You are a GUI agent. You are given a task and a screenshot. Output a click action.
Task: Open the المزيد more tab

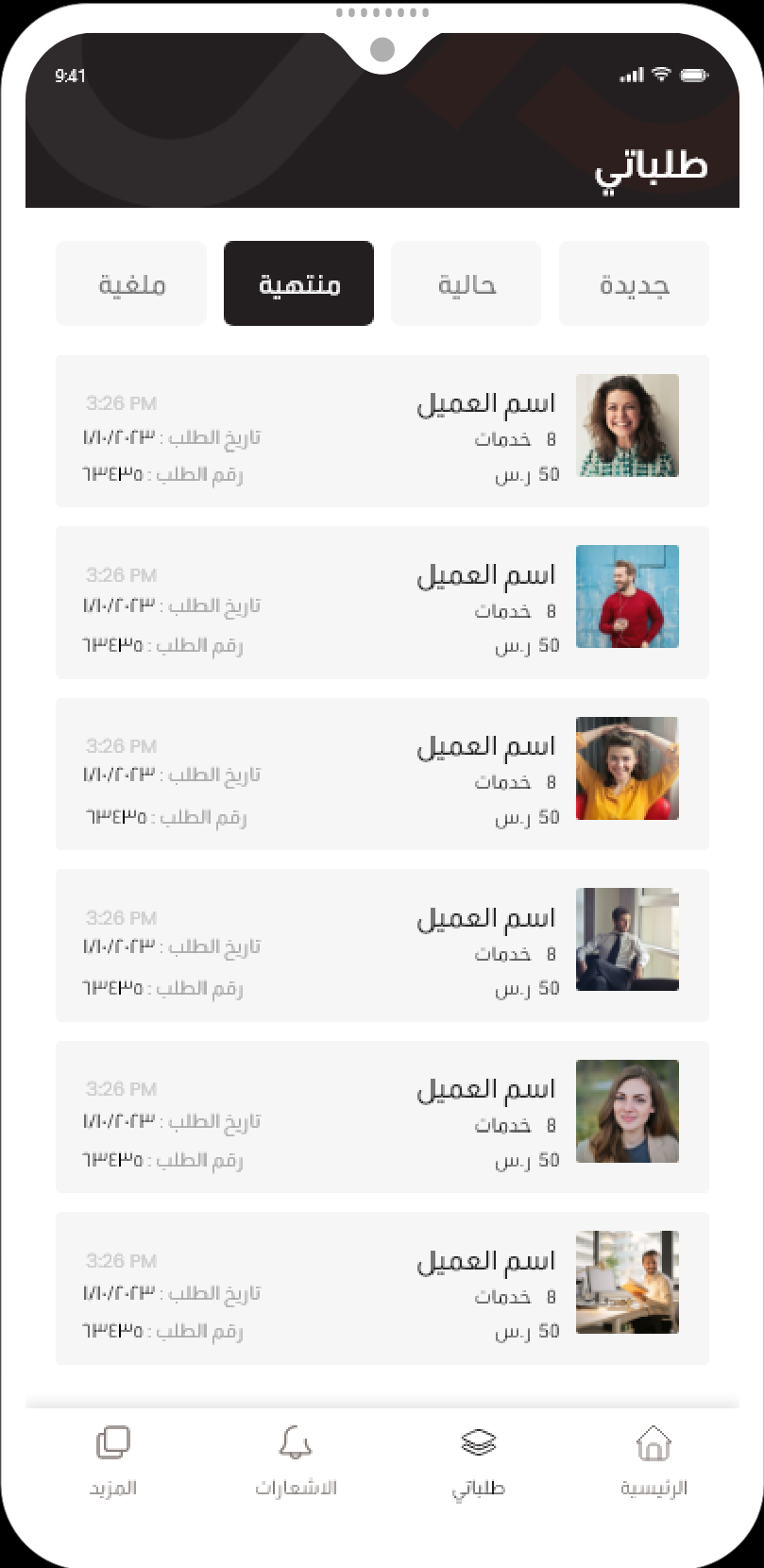pos(113,1462)
